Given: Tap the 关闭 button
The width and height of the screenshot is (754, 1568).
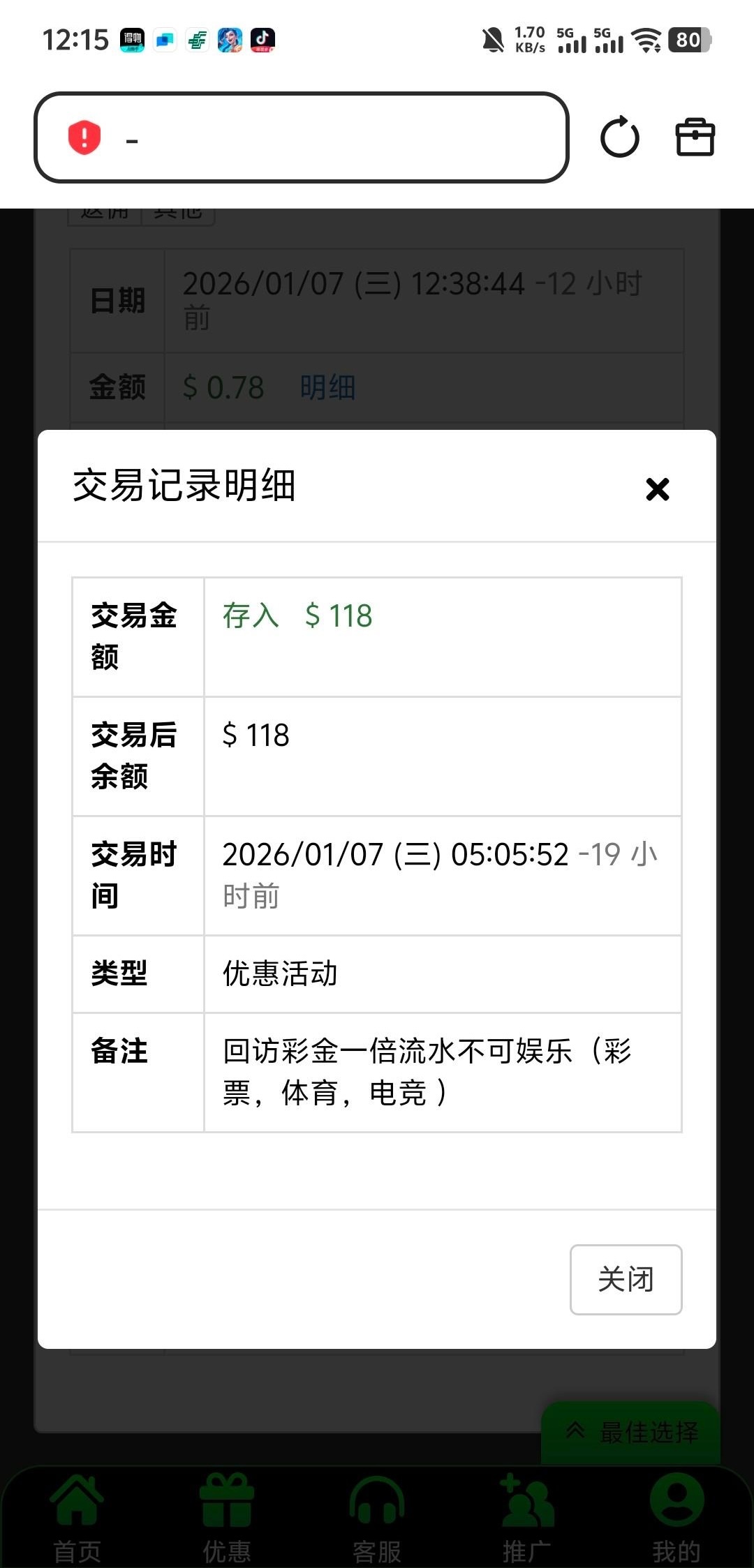Looking at the screenshot, I should (x=626, y=1279).
